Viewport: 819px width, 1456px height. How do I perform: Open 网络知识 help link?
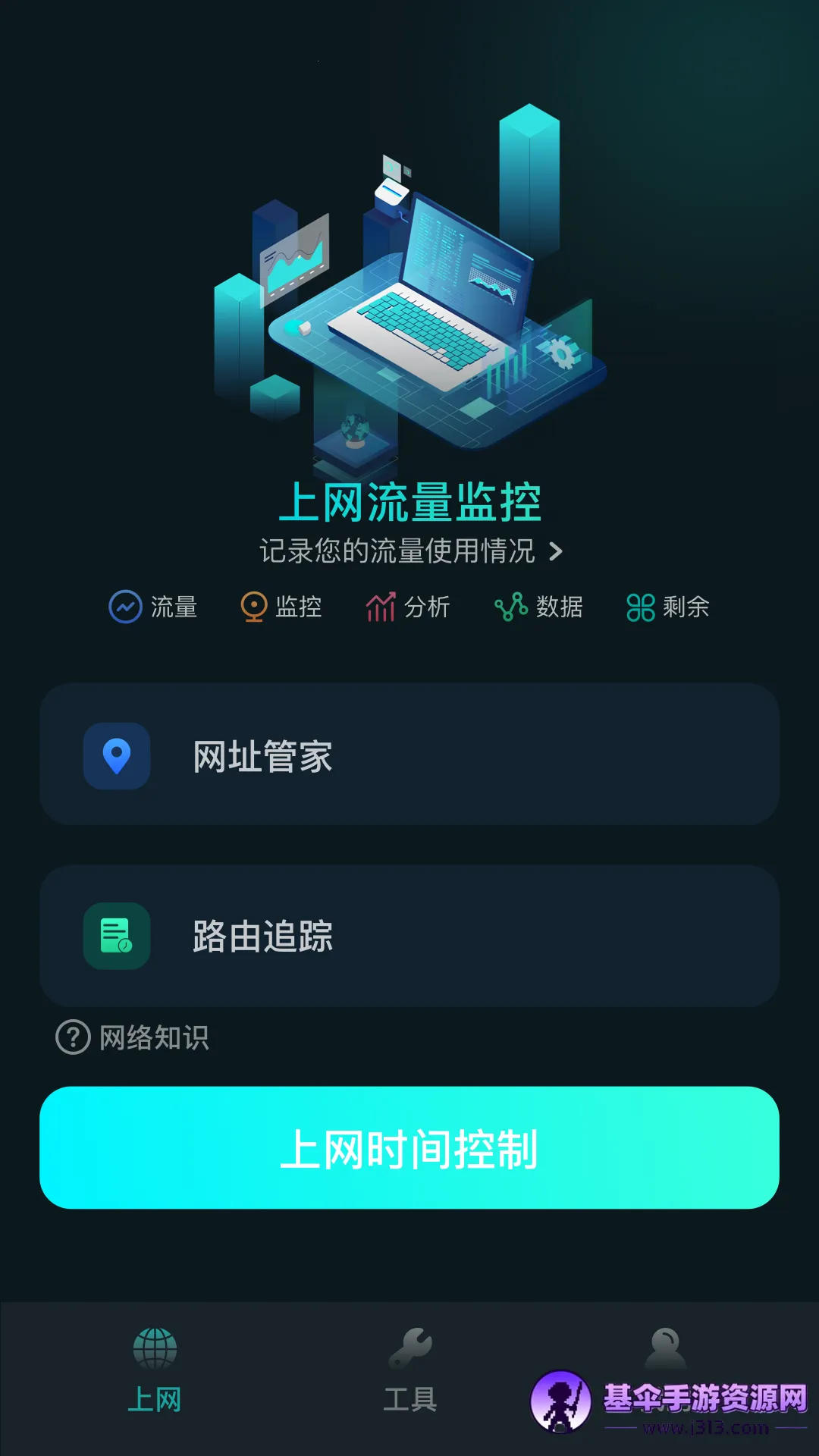[133, 1037]
